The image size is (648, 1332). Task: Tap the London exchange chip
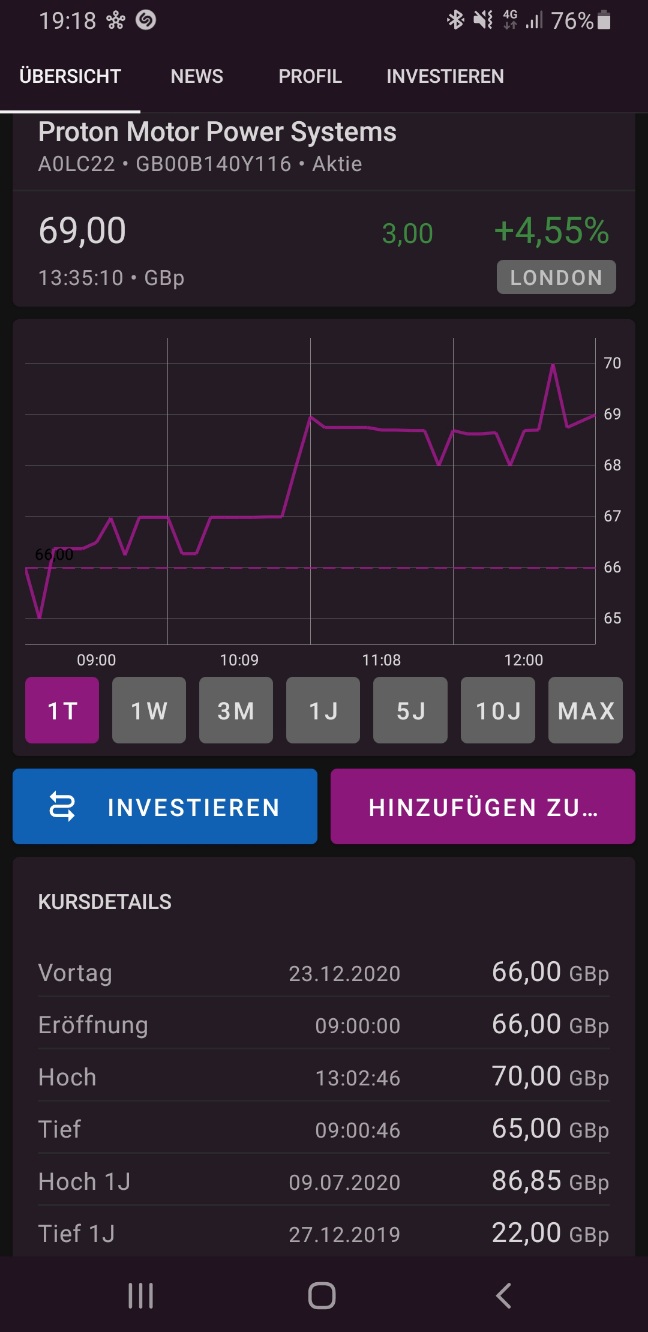(x=556, y=278)
